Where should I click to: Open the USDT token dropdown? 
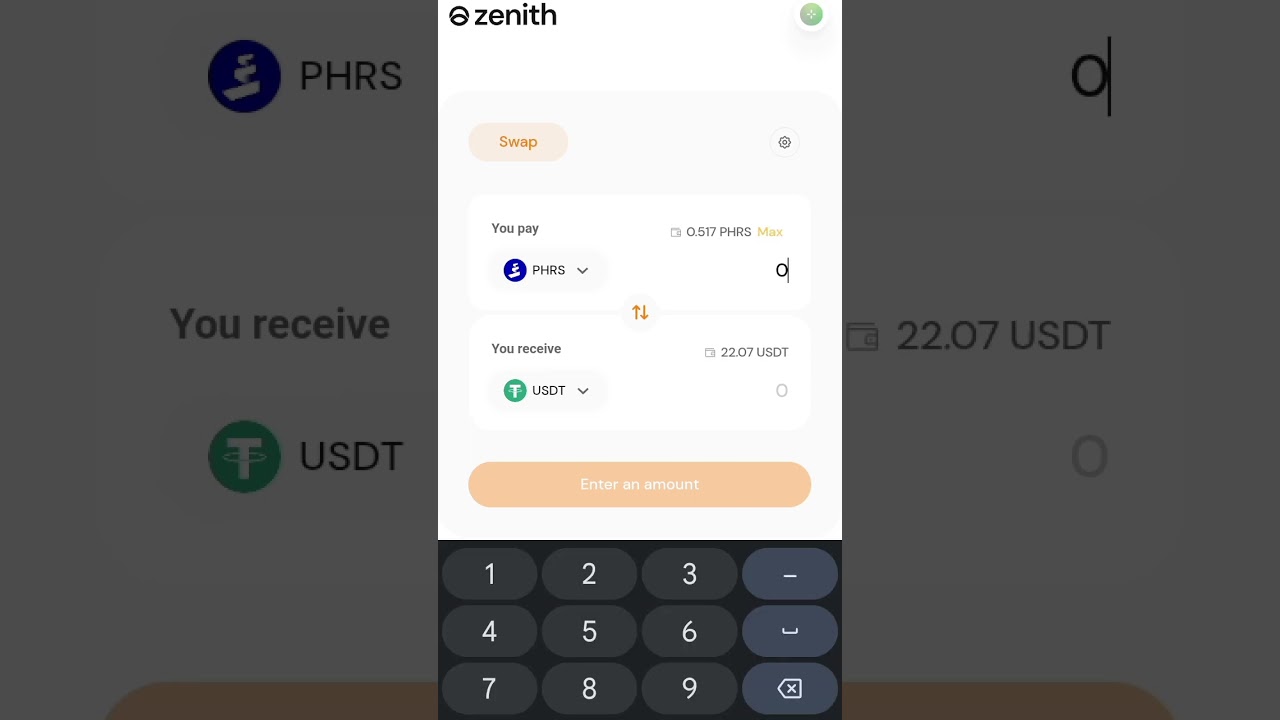(547, 391)
